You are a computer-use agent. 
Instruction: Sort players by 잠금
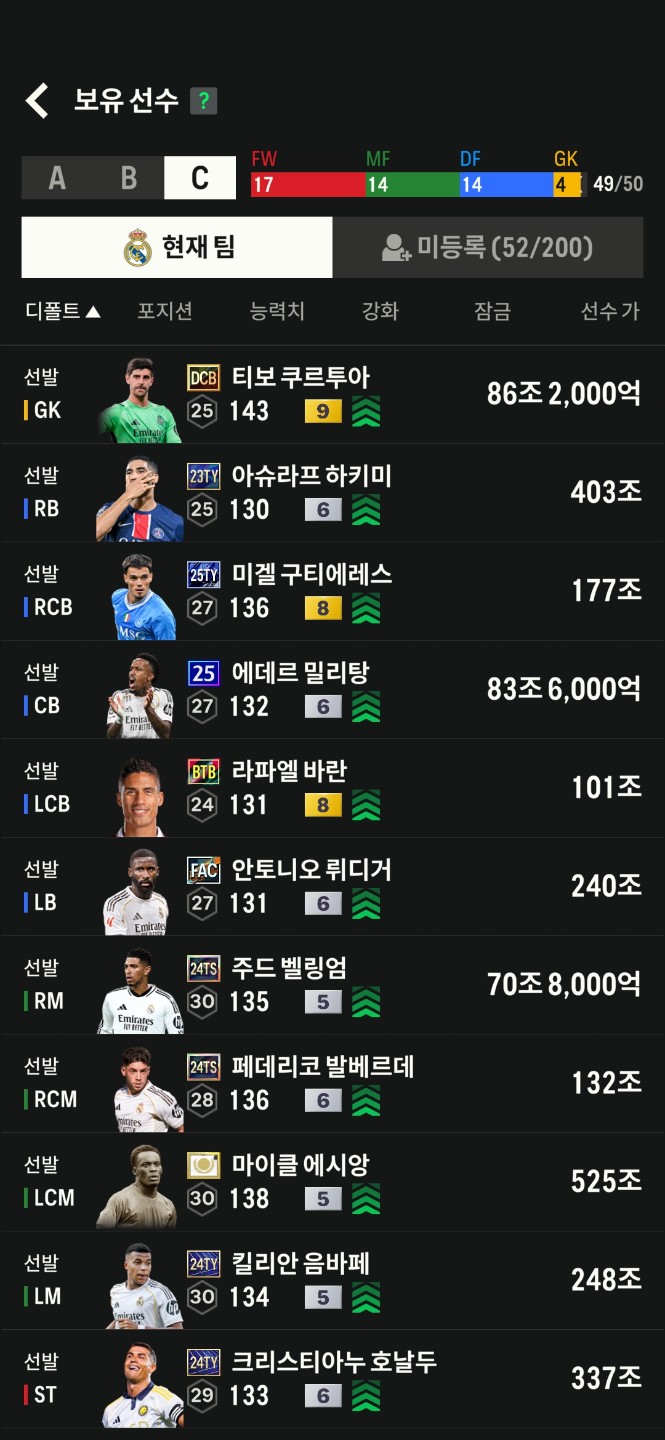point(492,311)
